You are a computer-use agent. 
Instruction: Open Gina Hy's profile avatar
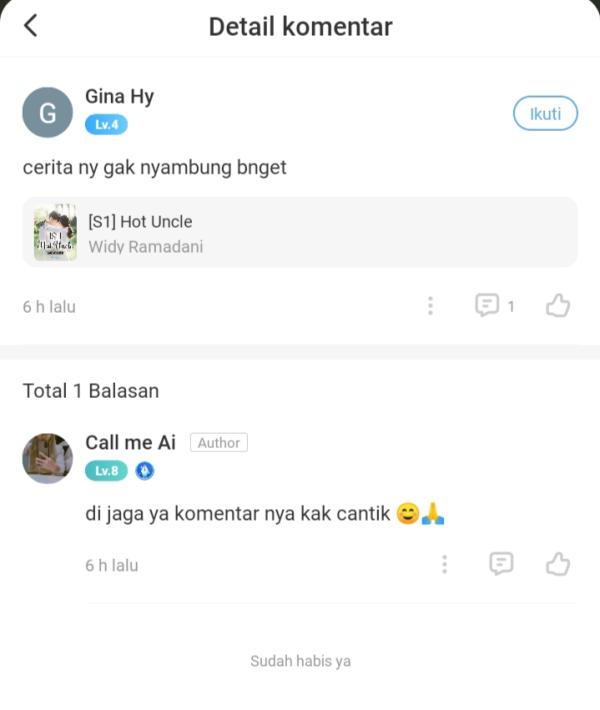click(47, 112)
